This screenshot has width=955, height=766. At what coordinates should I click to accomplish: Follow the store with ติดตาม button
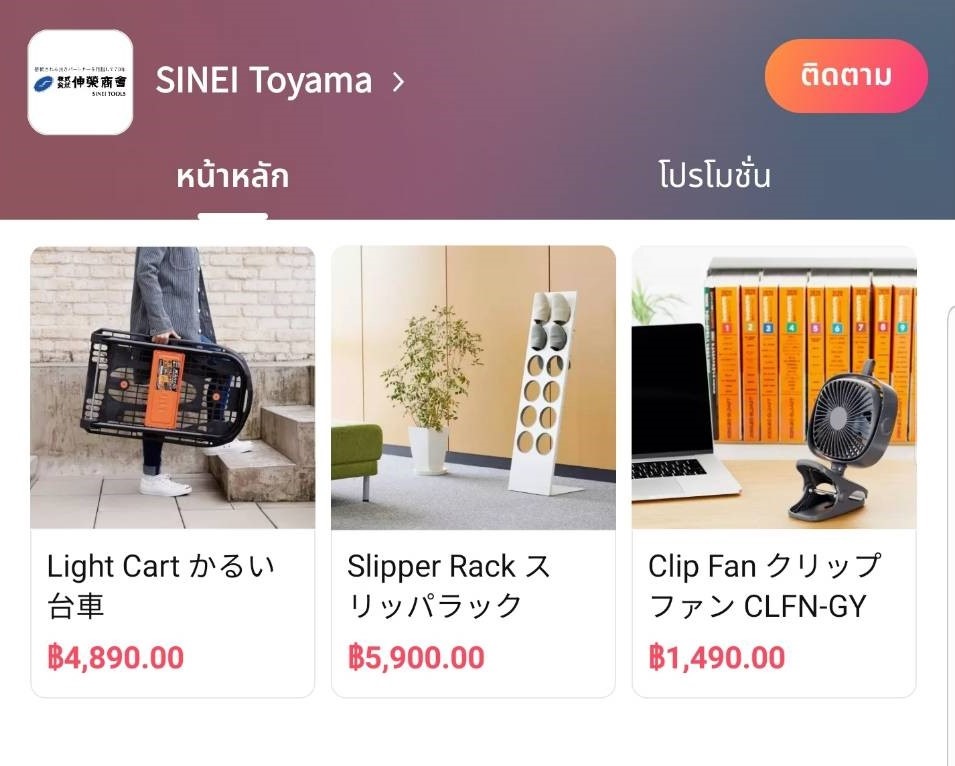click(x=846, y=77)
